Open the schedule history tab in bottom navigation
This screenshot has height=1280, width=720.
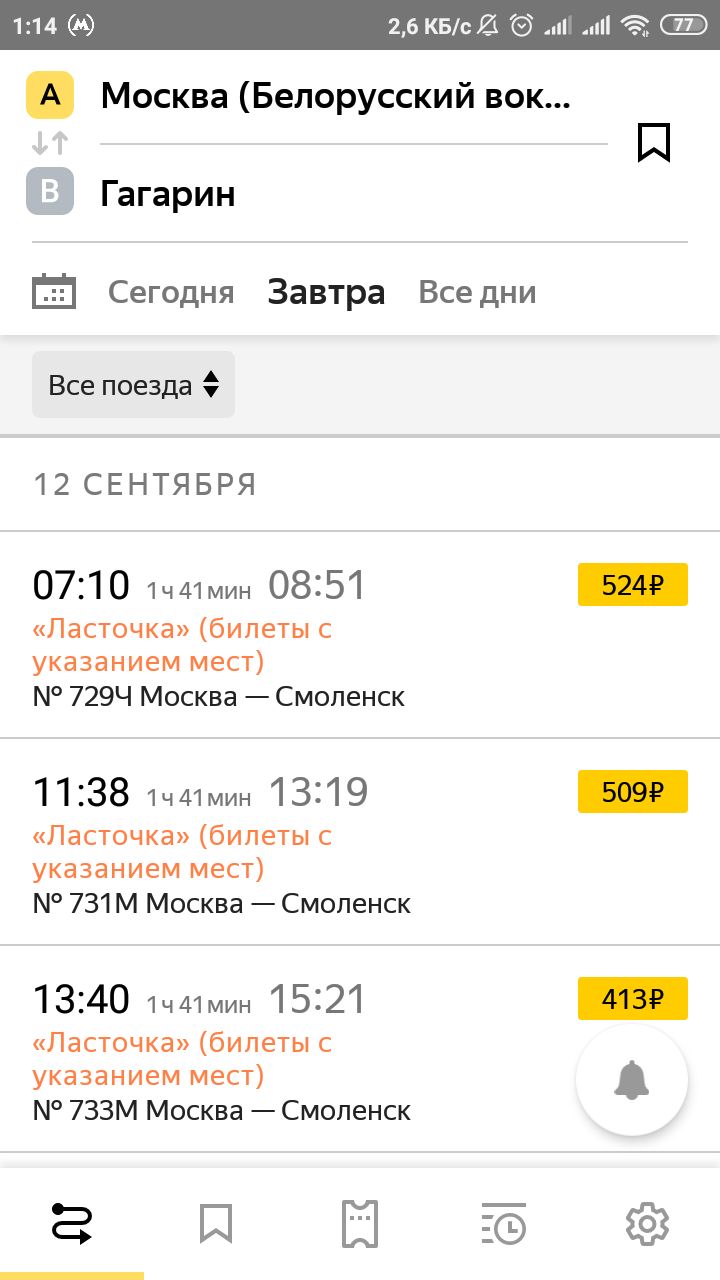(504, 1224)
